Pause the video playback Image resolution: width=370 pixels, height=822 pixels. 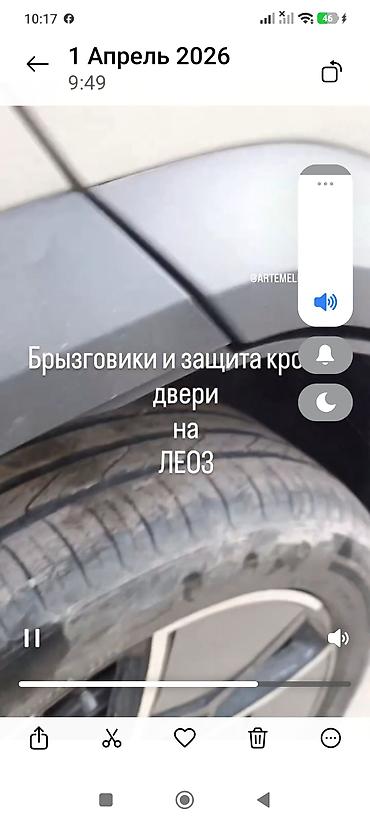tap(32, 638)
